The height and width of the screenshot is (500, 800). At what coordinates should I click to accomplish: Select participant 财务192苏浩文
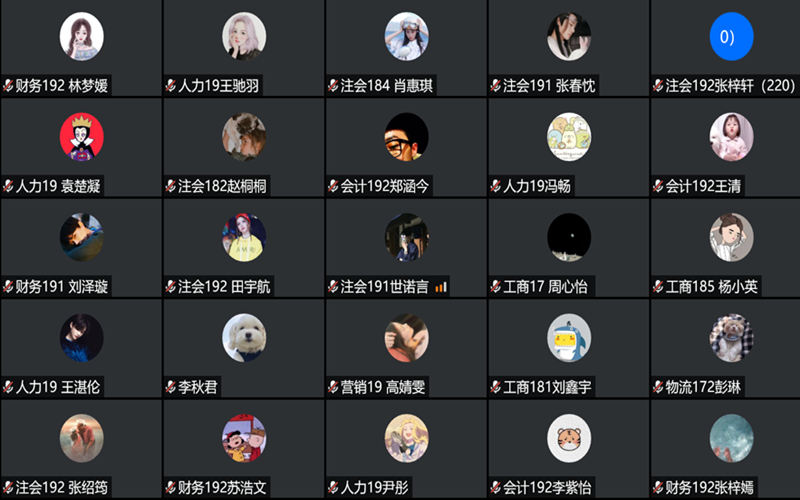243,448
